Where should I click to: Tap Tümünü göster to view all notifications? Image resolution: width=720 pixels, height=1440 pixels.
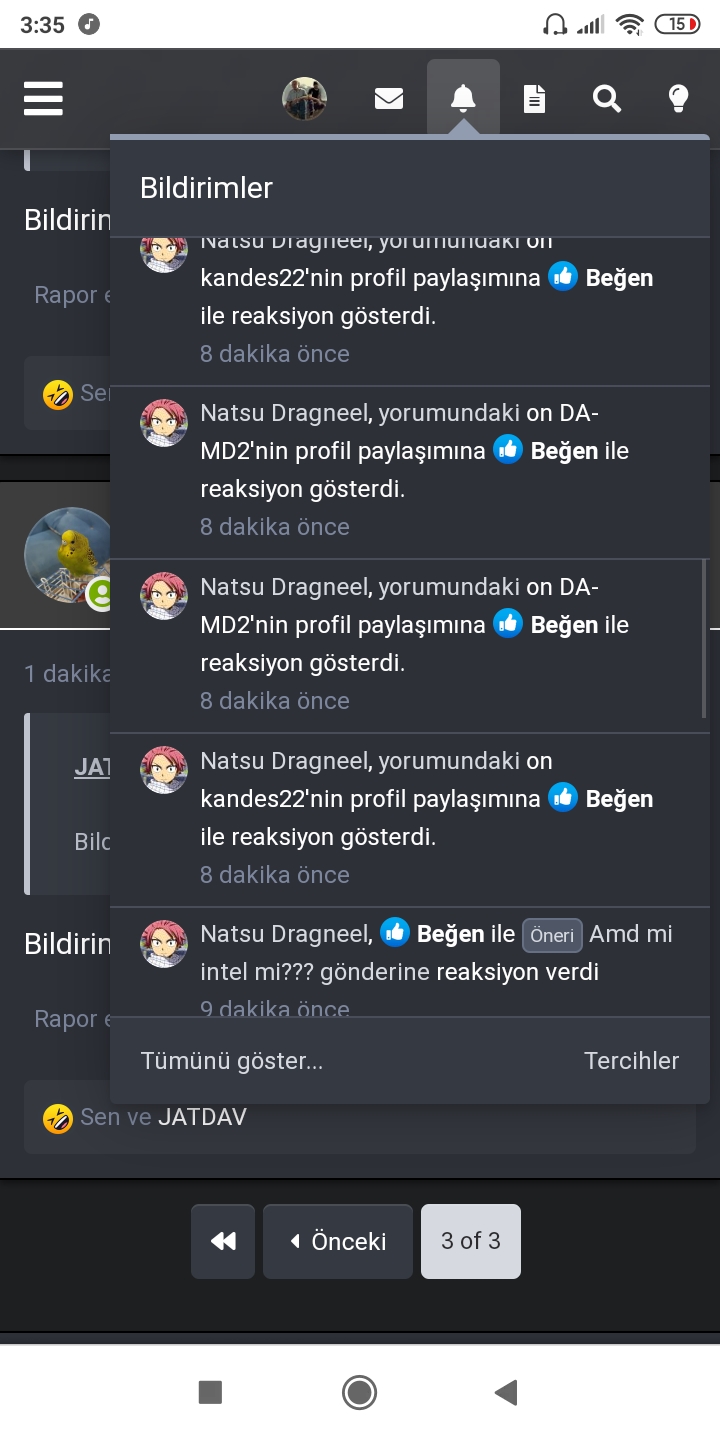point(232,1061)
